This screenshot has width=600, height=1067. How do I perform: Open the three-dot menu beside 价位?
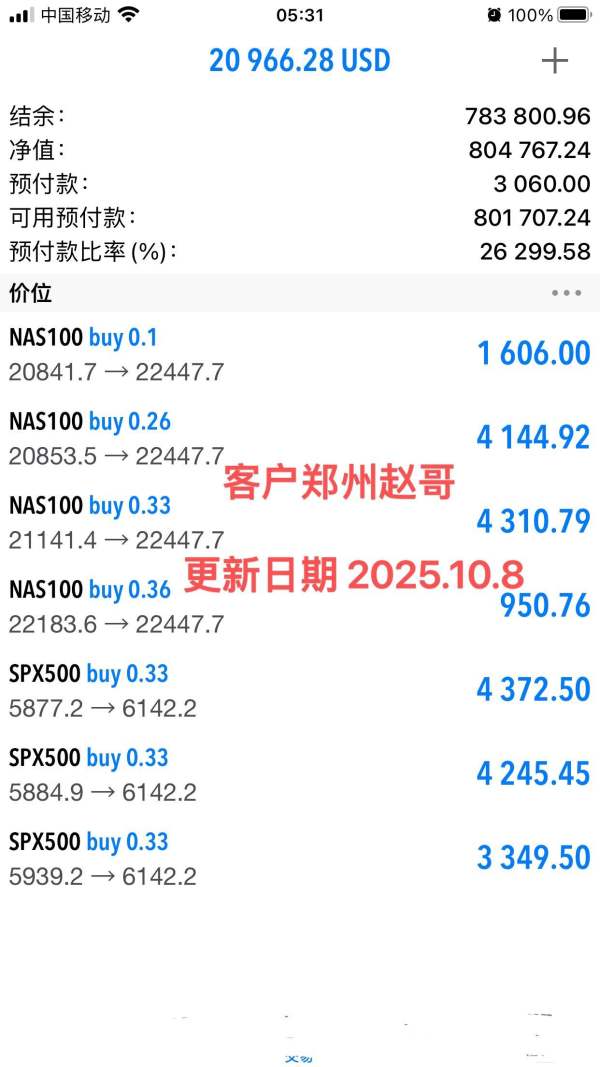(566, 293)
